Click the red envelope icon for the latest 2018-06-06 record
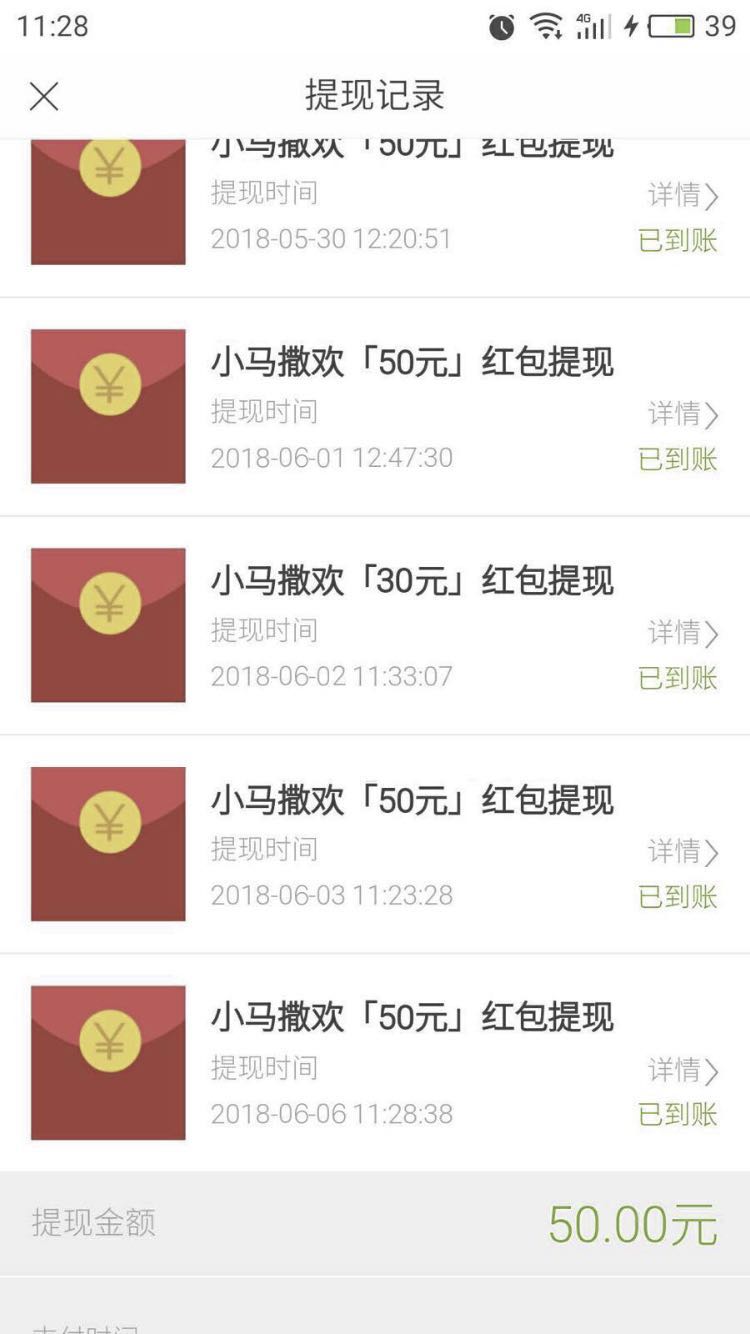This screenshot has width=750, height=1334. tap(107, 1062)
